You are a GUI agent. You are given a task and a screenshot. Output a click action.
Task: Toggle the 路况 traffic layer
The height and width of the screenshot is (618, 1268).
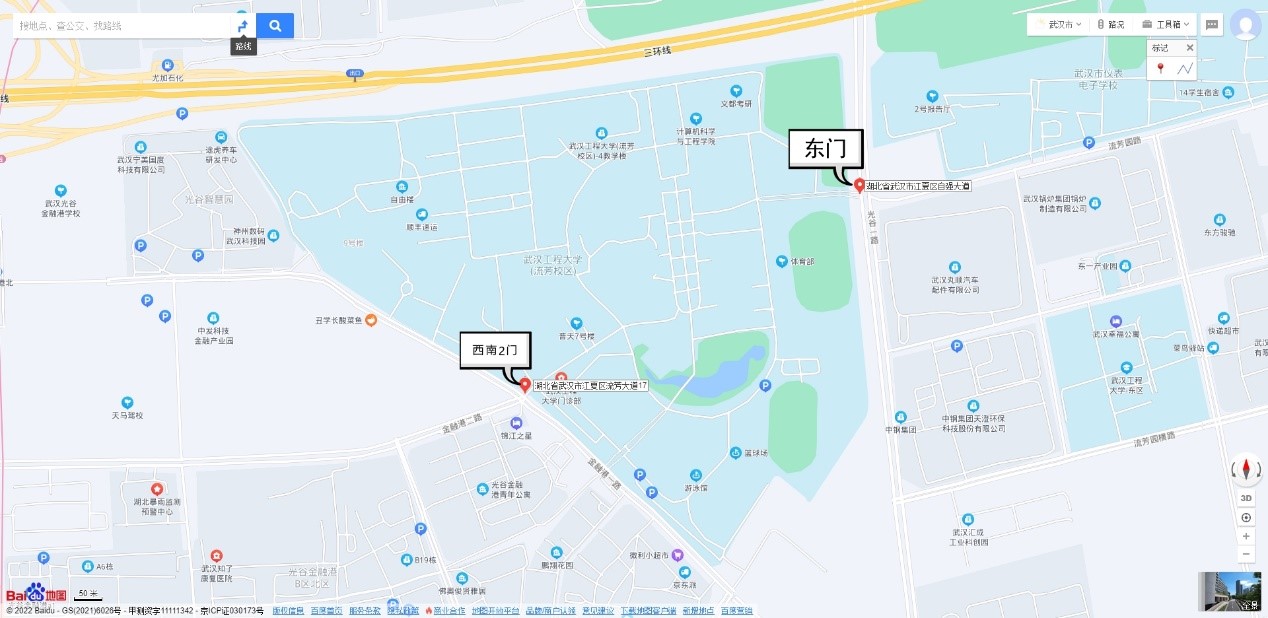[1112, 25]
